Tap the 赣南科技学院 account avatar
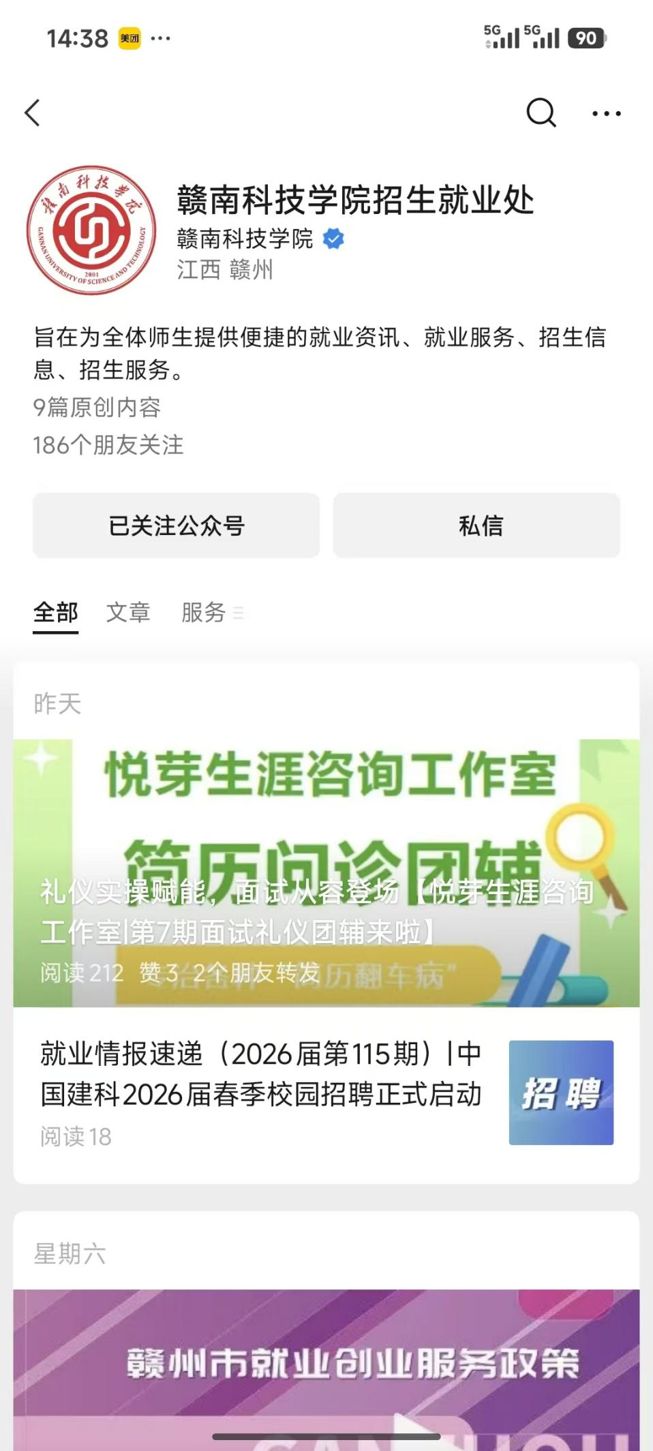653x1451 pixels. [91, 231]
